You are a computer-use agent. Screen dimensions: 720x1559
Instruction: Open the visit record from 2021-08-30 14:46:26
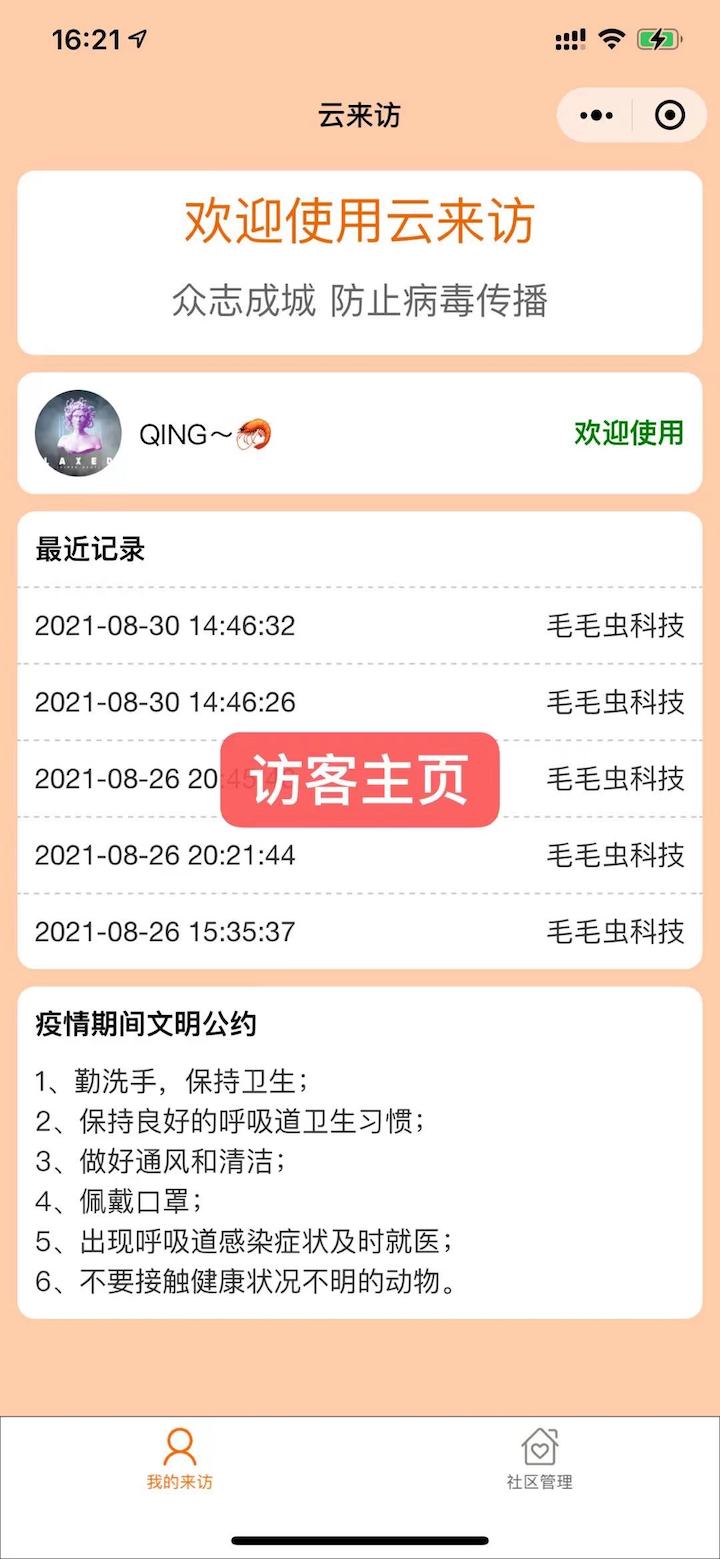point(360,702)
